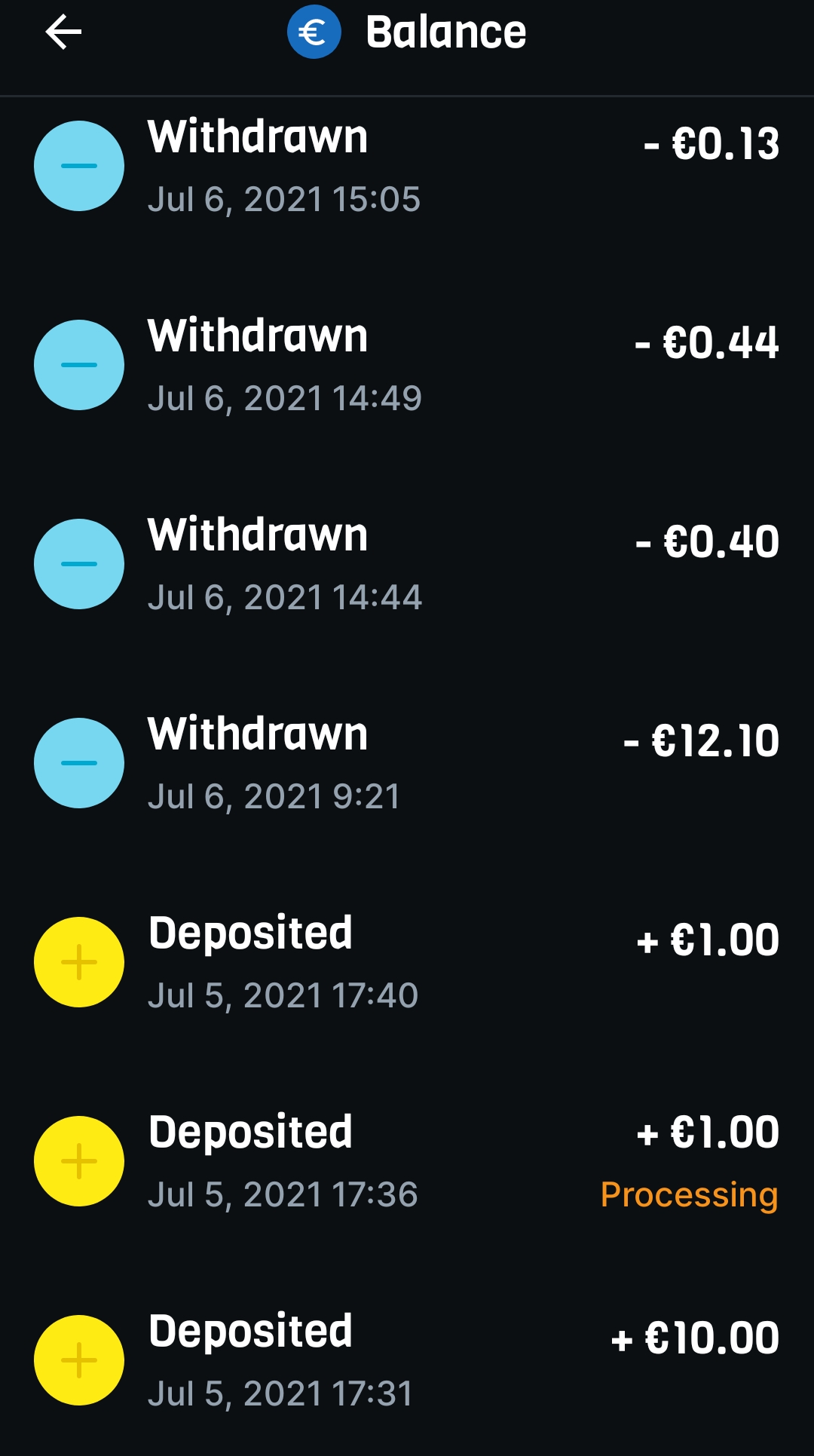View the €1.00 deposit at 17:40
This screenshot has width=814, height=1456.
coord(407,962)
